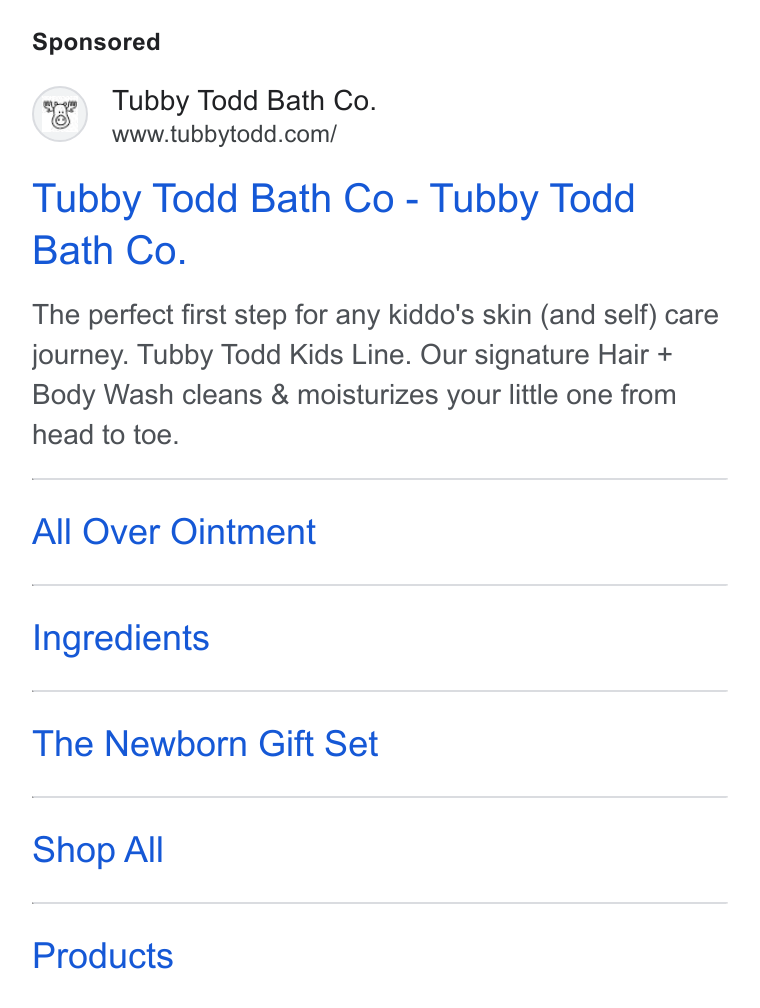This screenshot has height=1008, width=760.
Task: Open the Products sitelink
Action: pyautogui.click(x=103, y=956)
